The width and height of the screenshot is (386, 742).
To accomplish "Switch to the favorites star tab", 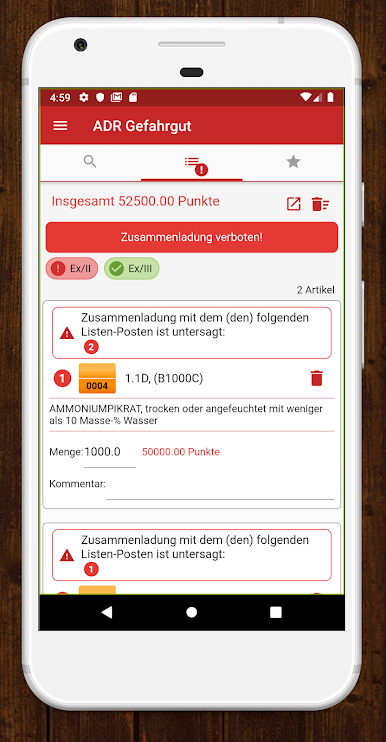I will pos(293,162).
